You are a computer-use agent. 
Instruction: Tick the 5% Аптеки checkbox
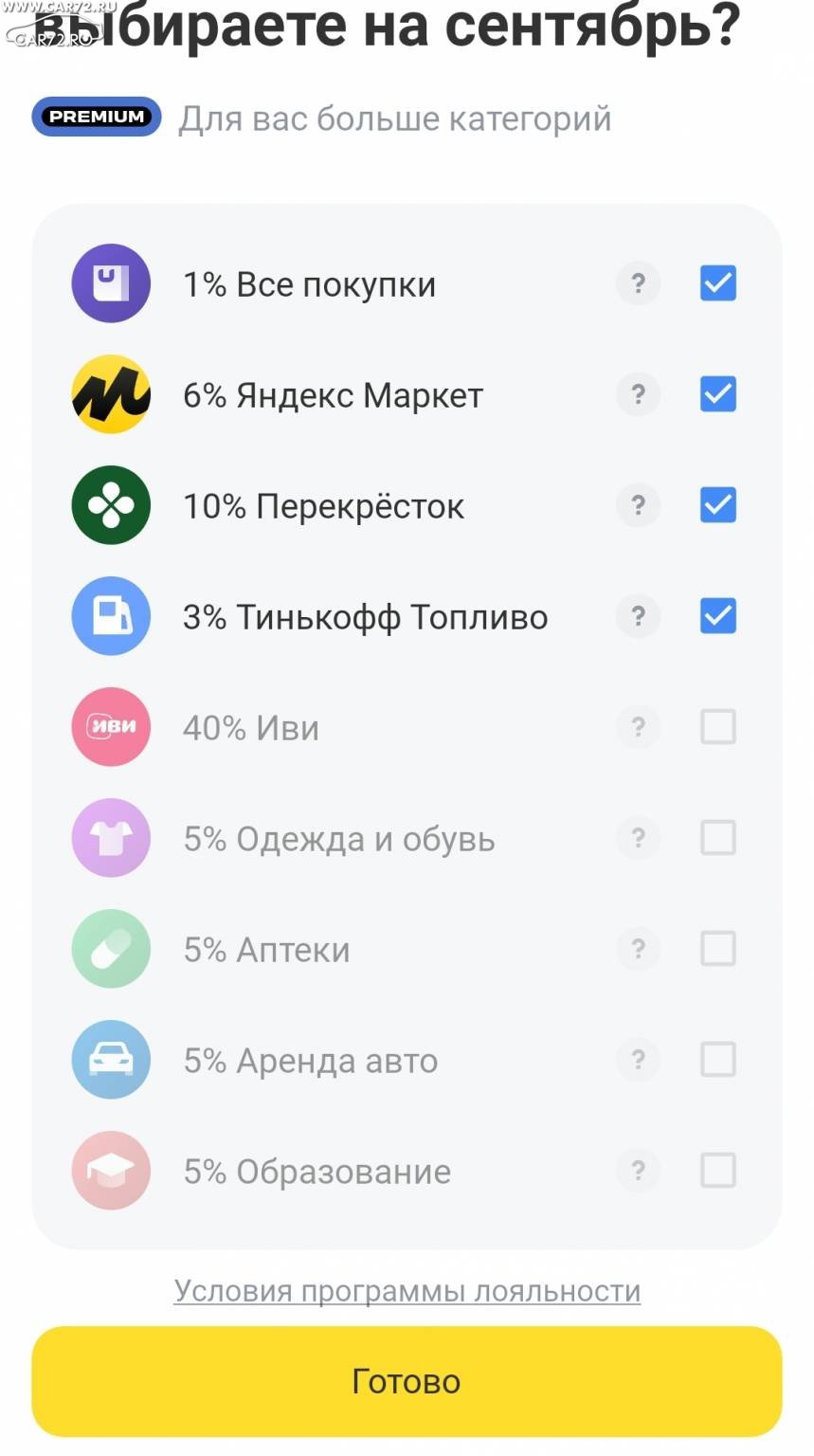coord(717,948)
